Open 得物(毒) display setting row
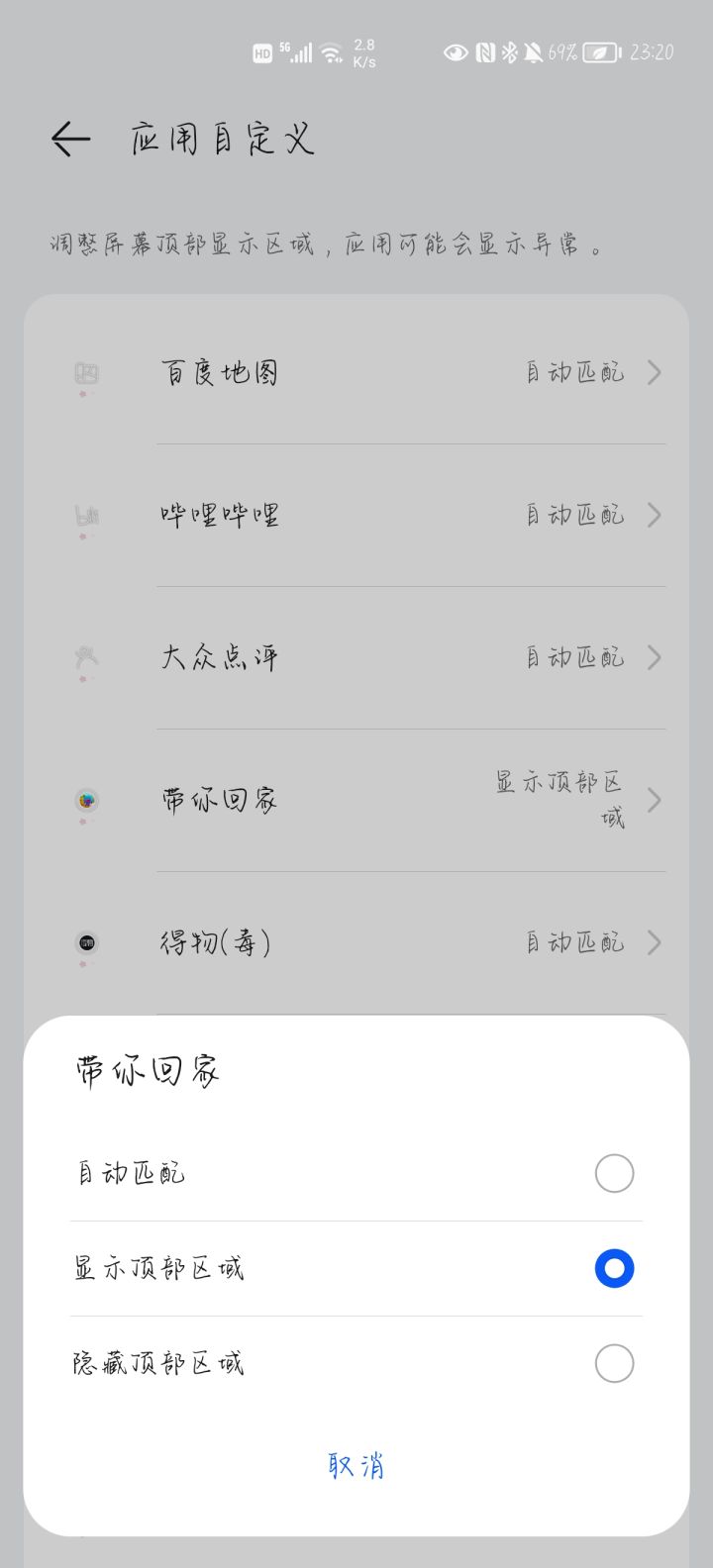This screenshot has width=713, height=1568. point(356,943)
